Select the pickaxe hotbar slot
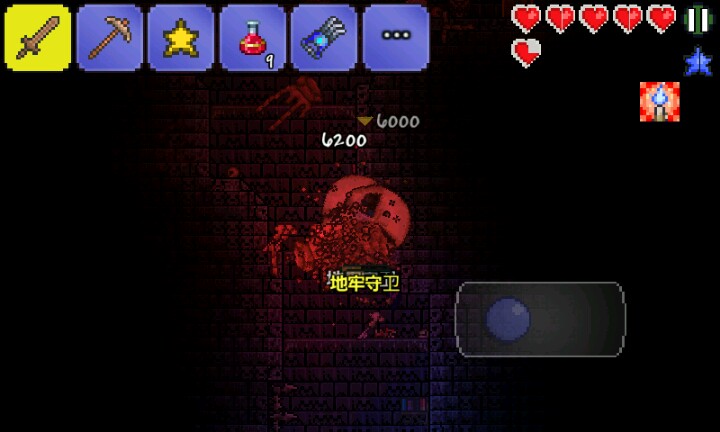Screen dimensions: 720x432 [x=110, y=37]
